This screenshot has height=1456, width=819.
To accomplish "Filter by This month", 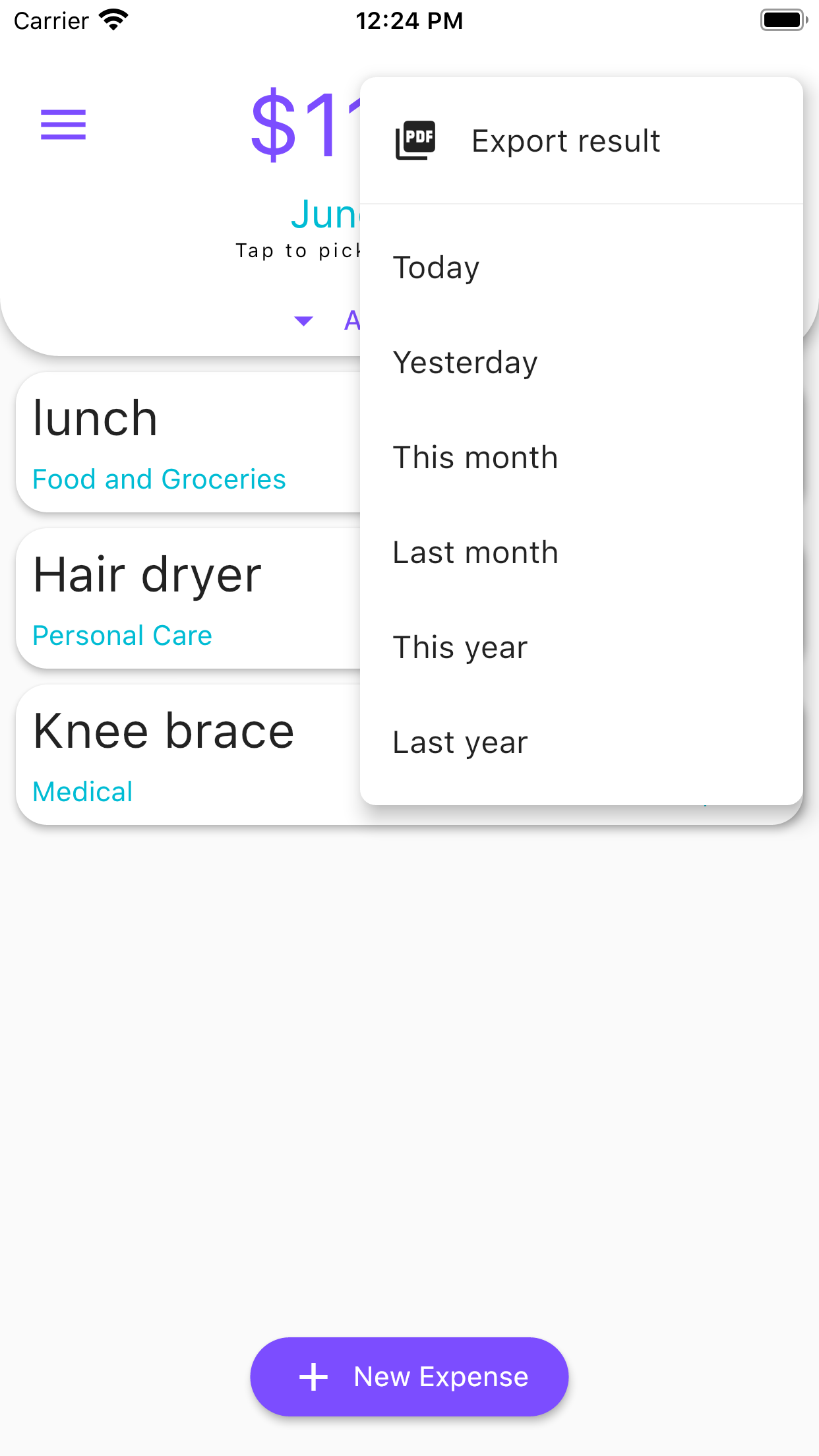I will pos(475,458).
